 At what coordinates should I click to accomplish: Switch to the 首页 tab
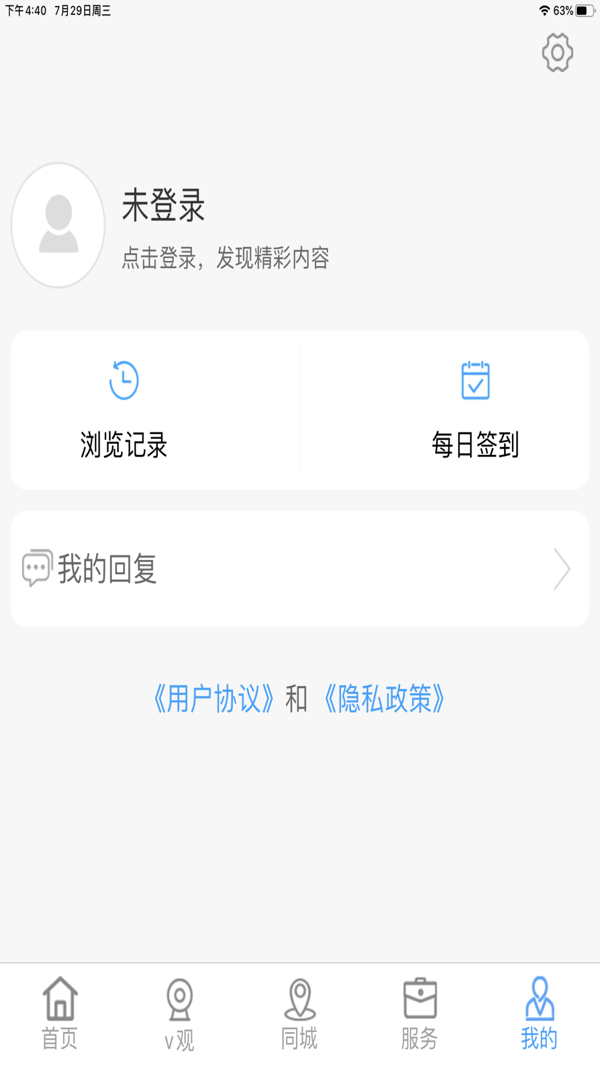tap(60, 1013)
